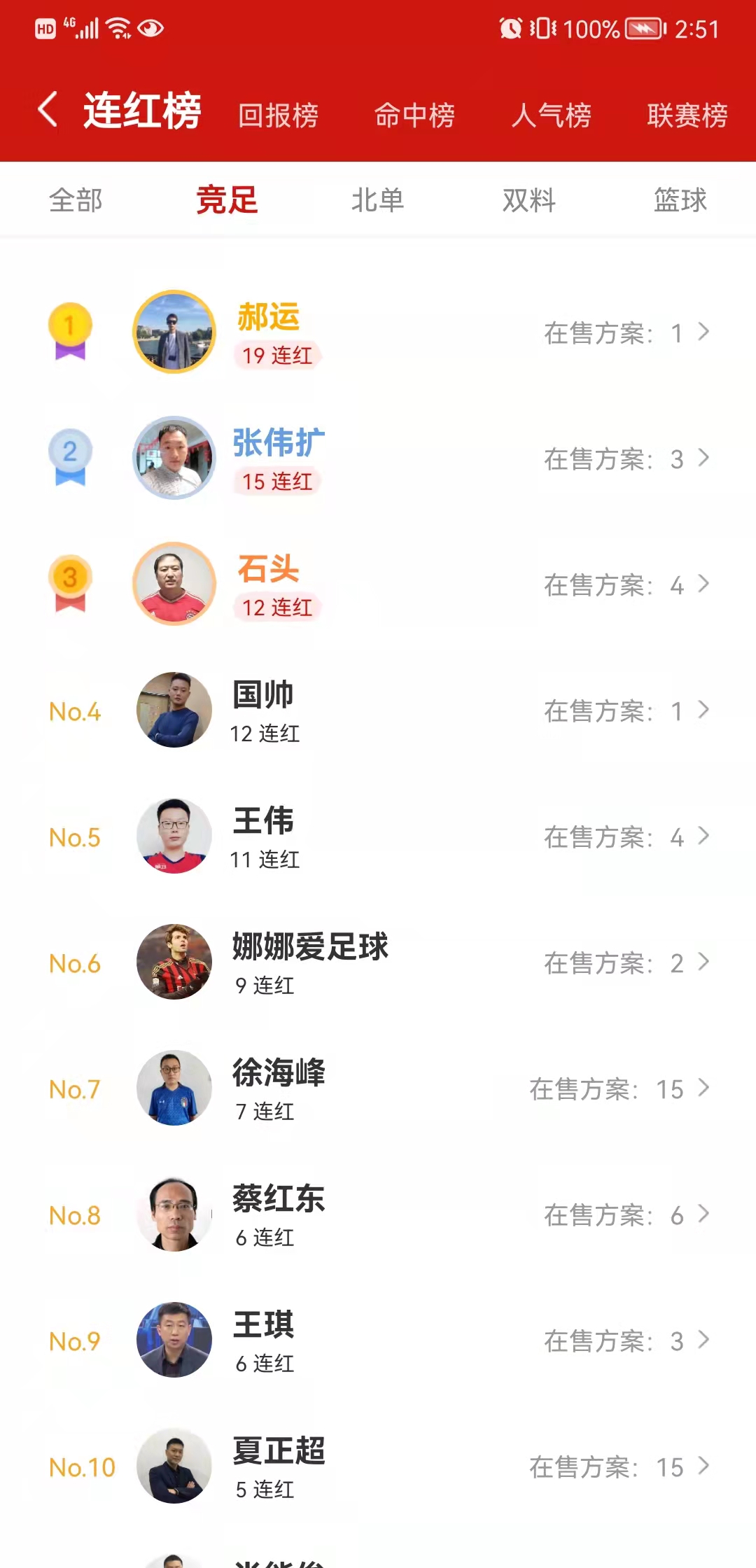Image resolution: width=756 pixels, height=1568 pixels.
Task: Open the 石头 expert row
Action: coord(378,584)
